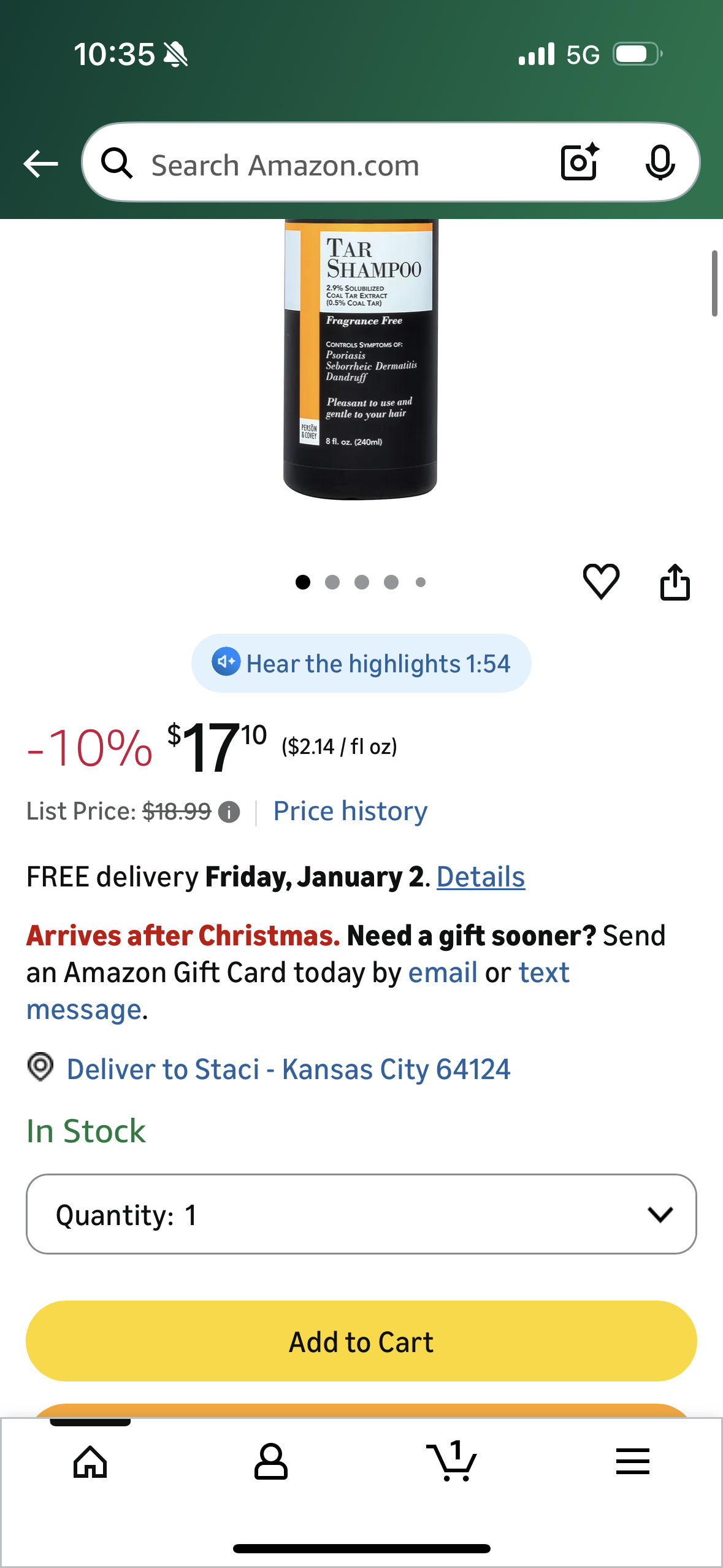Go back using the arrow icon
The height and width of the screenshot is (1568, 723).
tap(40, 164)
